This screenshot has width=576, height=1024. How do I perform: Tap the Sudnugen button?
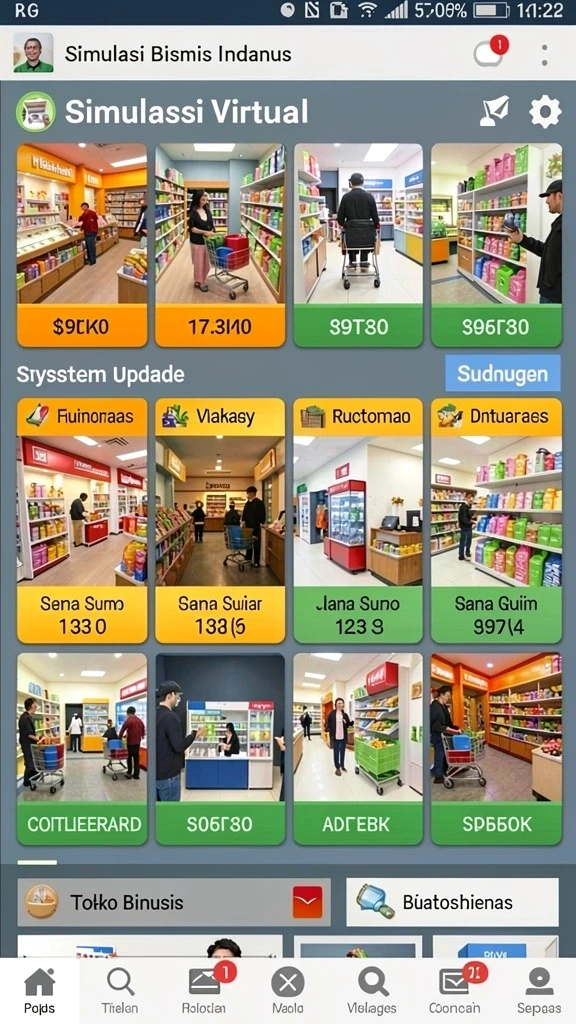coord(502,374)
